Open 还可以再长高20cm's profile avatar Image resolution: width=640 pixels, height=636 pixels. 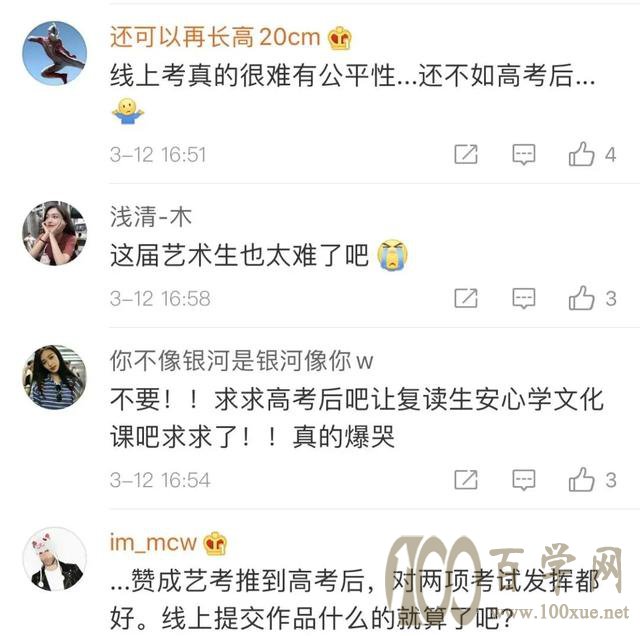click(54, 53)
